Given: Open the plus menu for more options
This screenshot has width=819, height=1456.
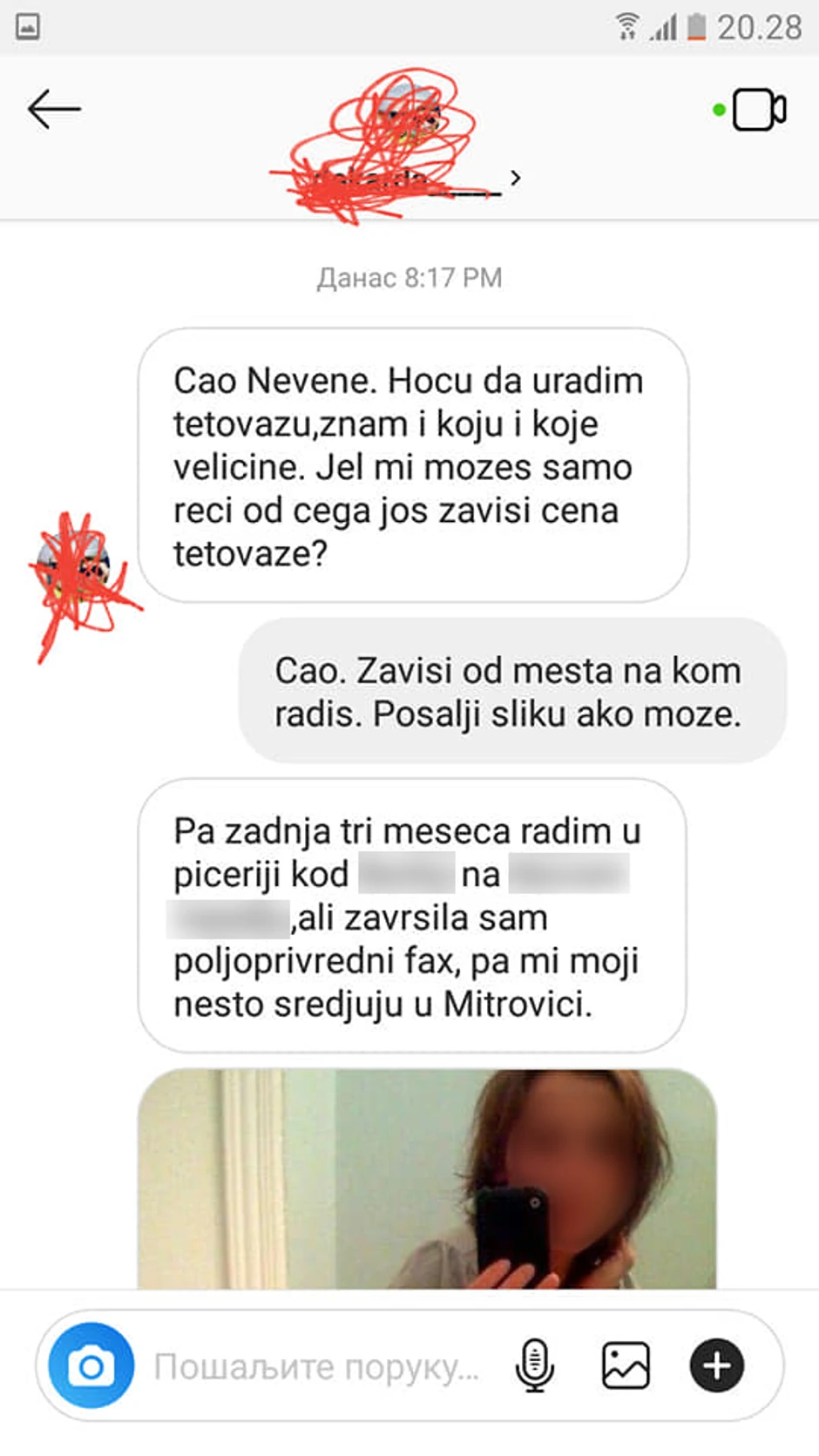Looking at the screenshot, I should tap(716, 1365).
